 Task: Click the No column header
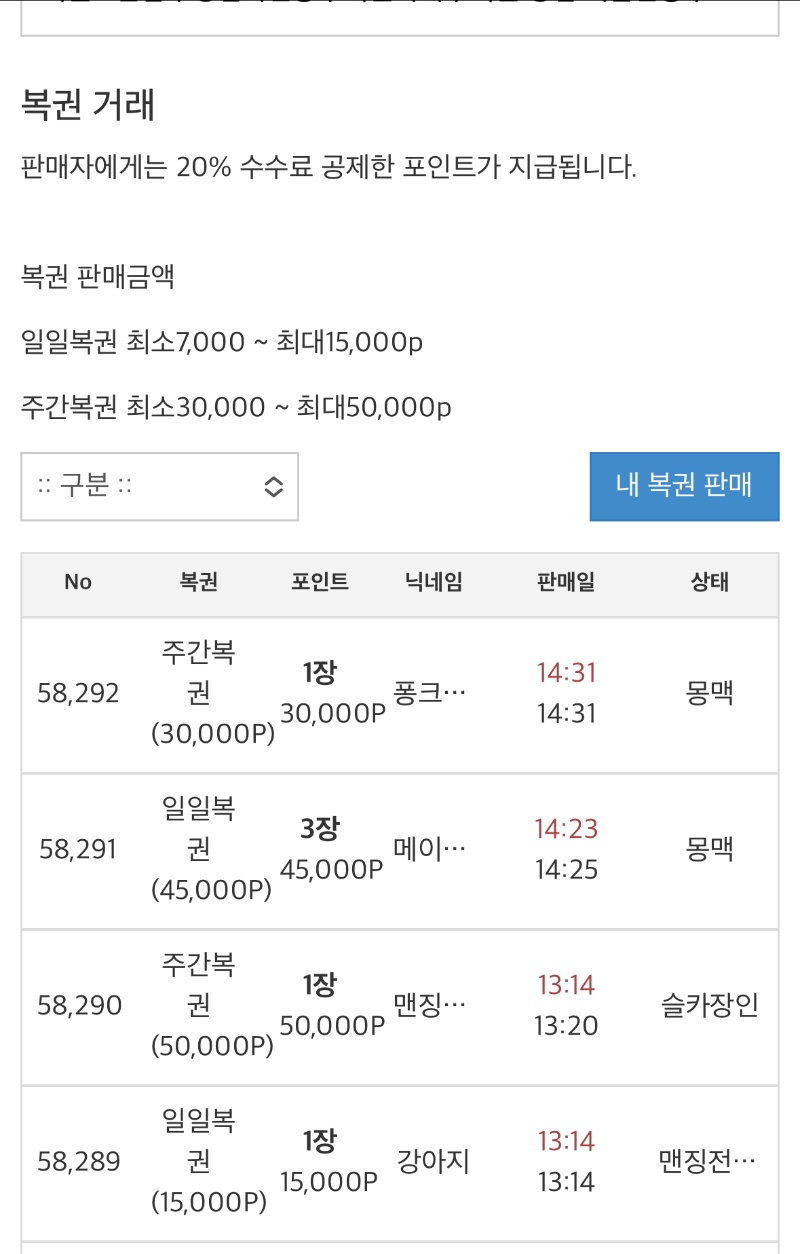coord(78,583)
